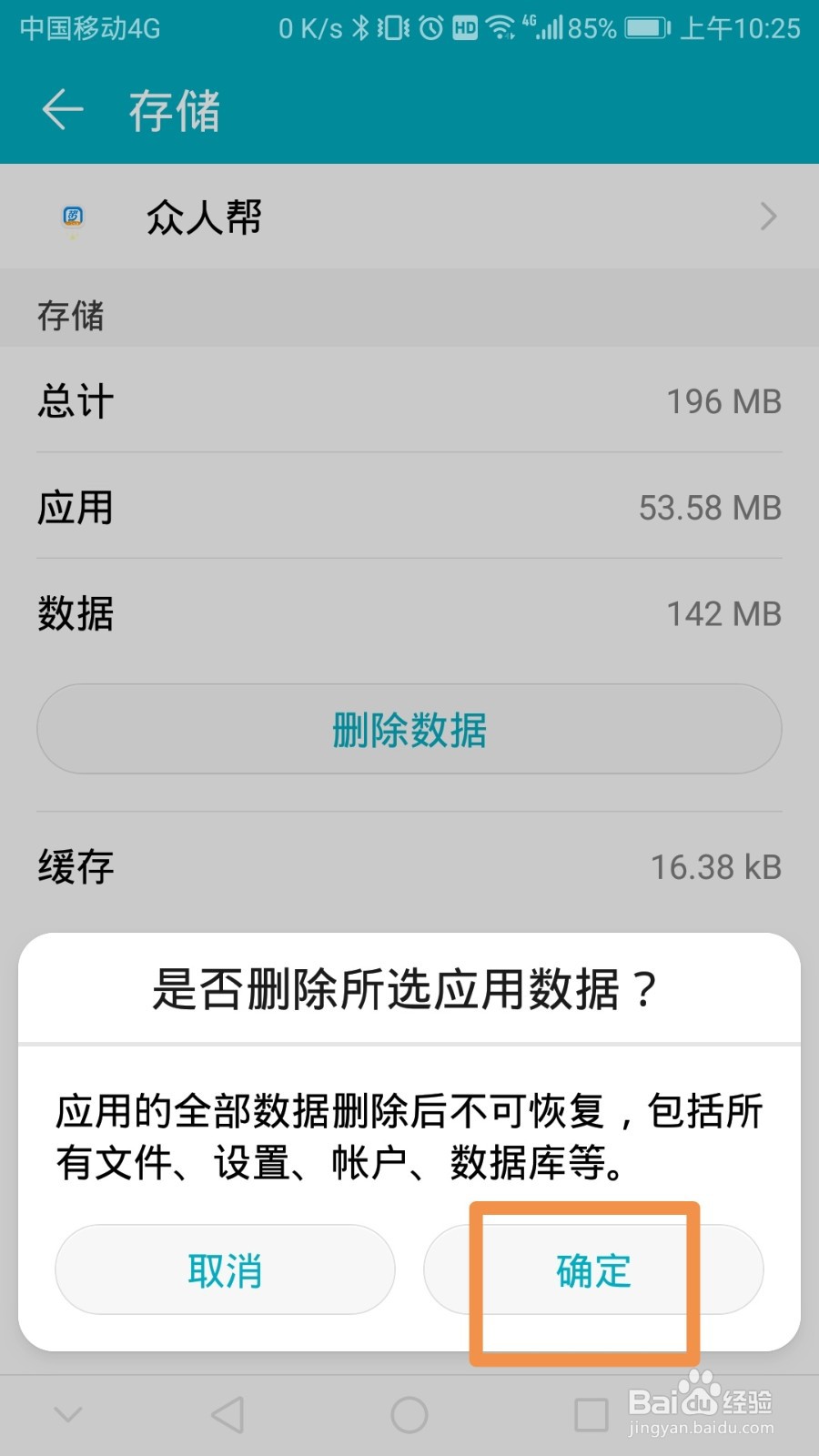
Task: Tap the HD calling status bar icon
Action: [464, 28]
